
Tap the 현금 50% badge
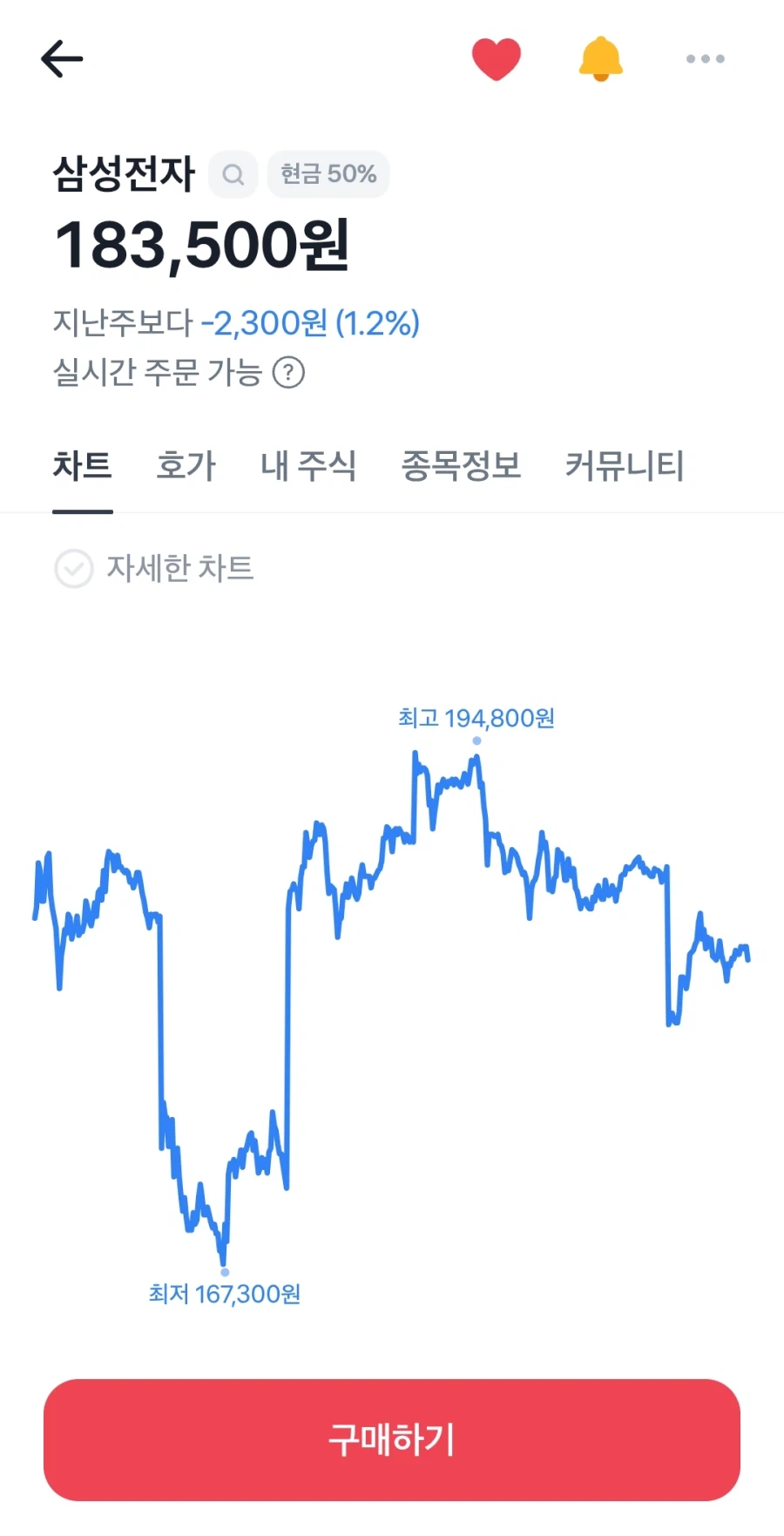tap(328, 174)
